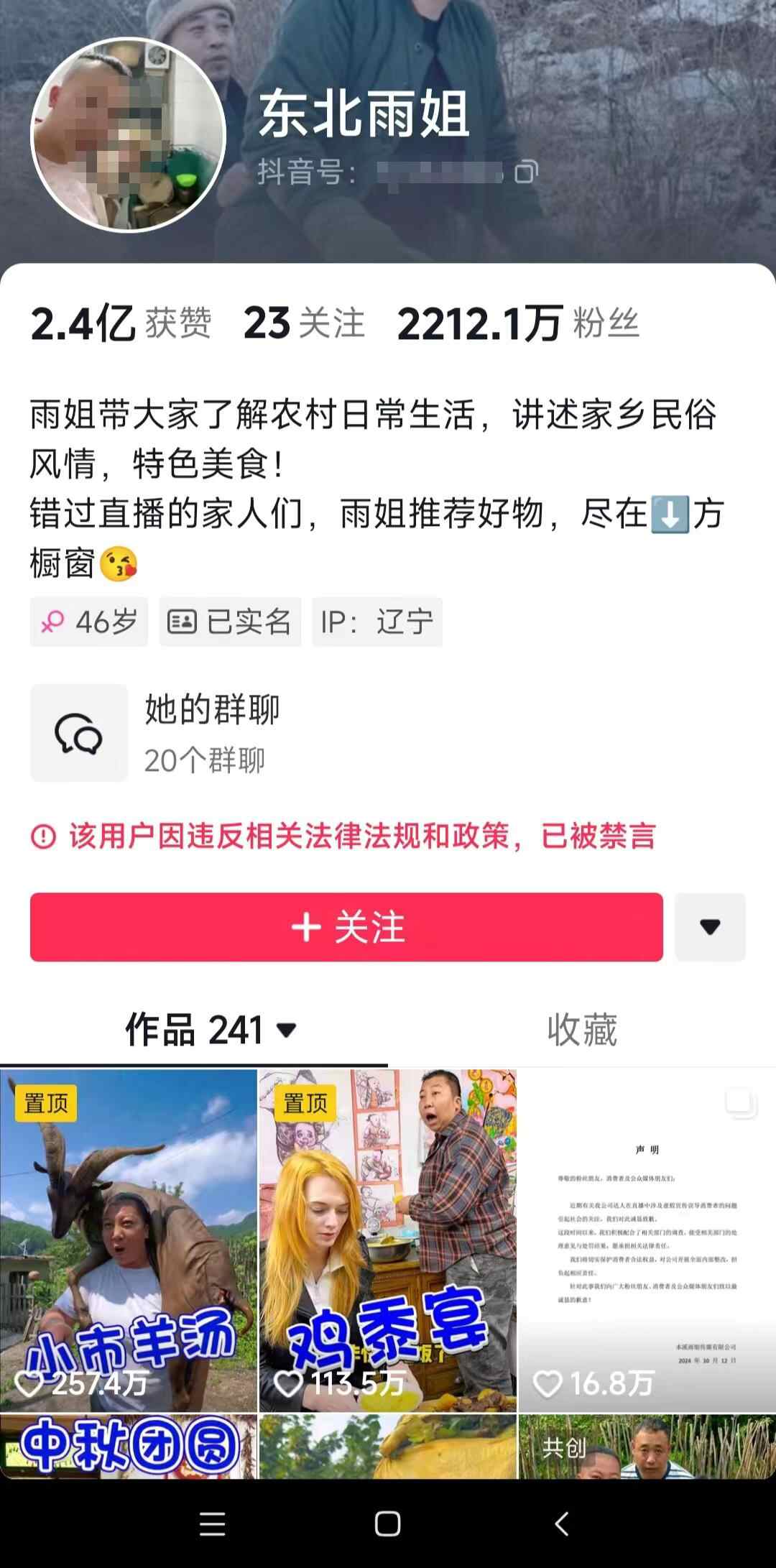Open the 共创 co-created video
Screen dimensions: 776x1568
(647, 1446)
